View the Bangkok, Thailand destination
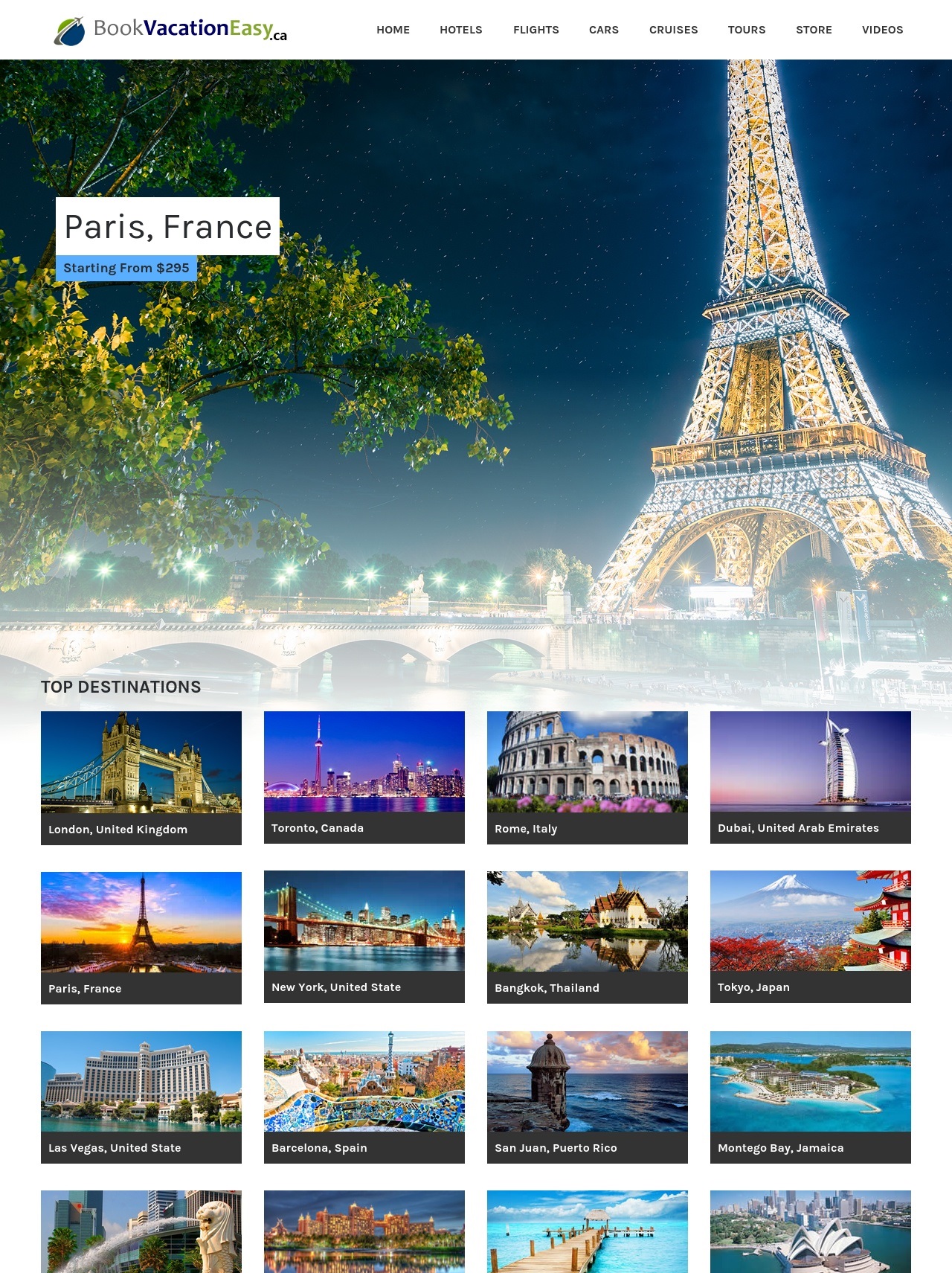952x1273 pixels. coord(588,937)
